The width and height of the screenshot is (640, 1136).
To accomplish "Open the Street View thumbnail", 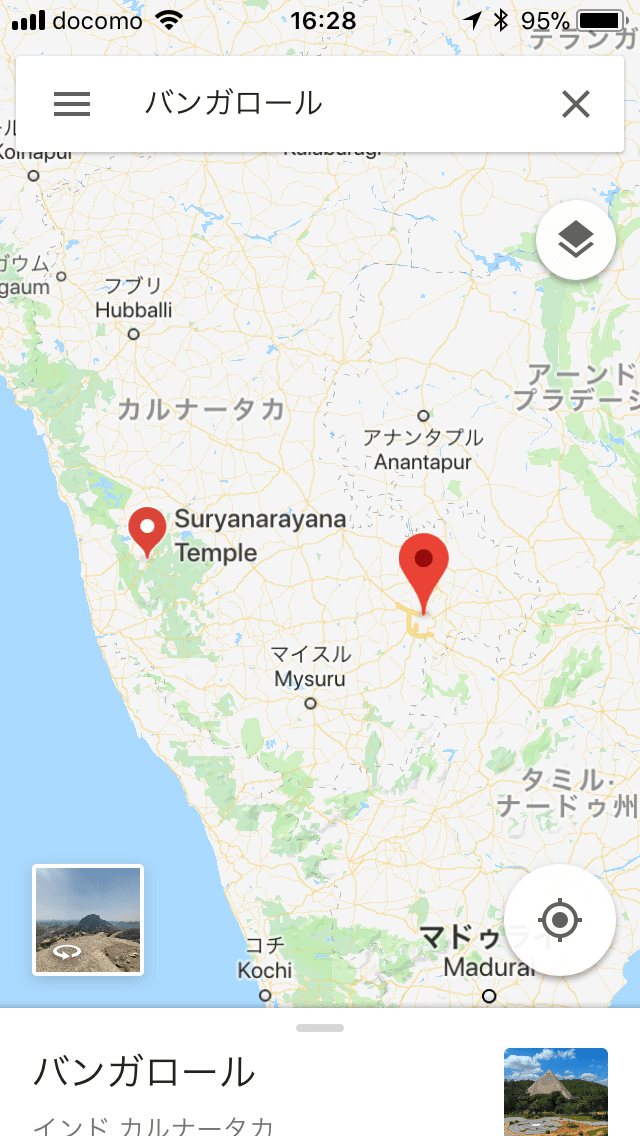I will click(88, 919).
